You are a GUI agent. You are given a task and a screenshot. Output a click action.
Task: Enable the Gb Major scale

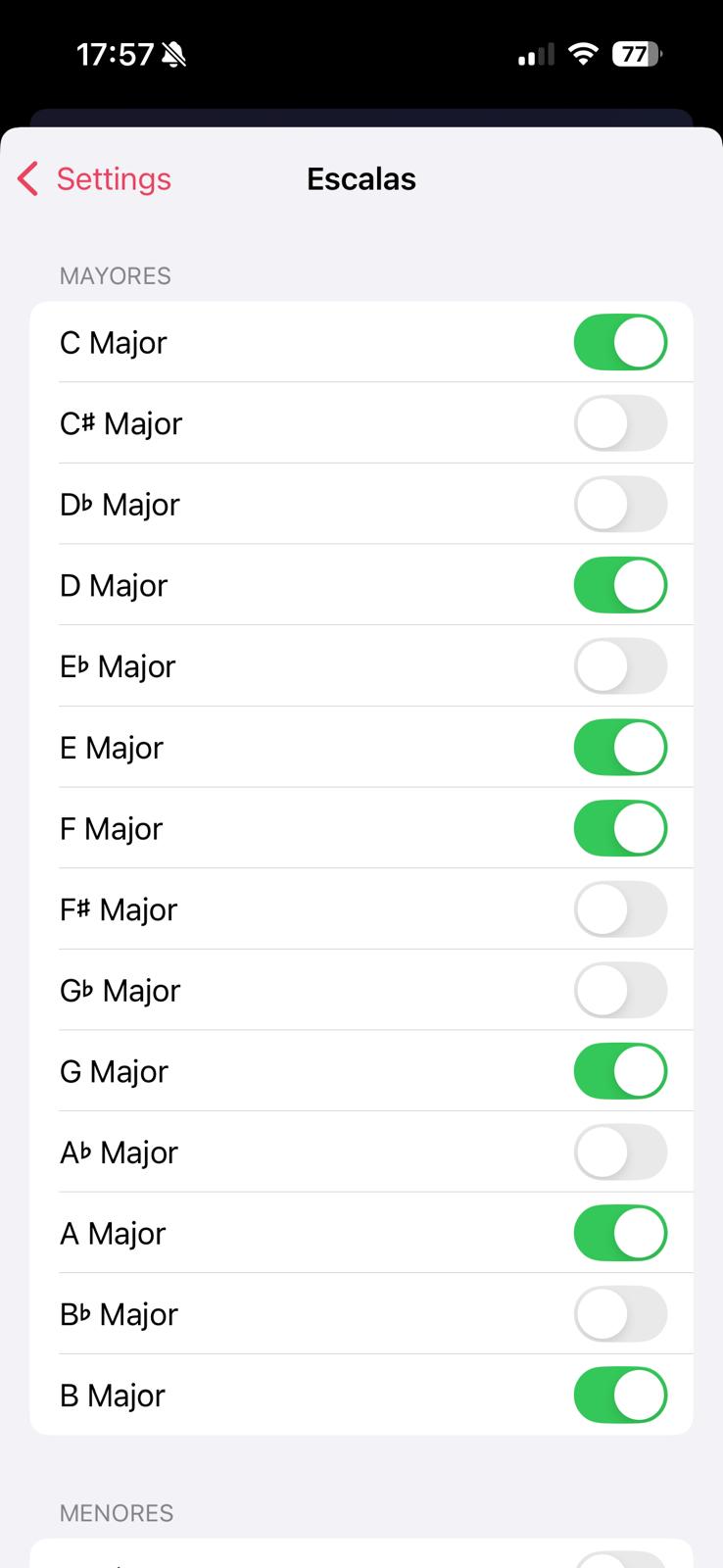coord(621,990)
